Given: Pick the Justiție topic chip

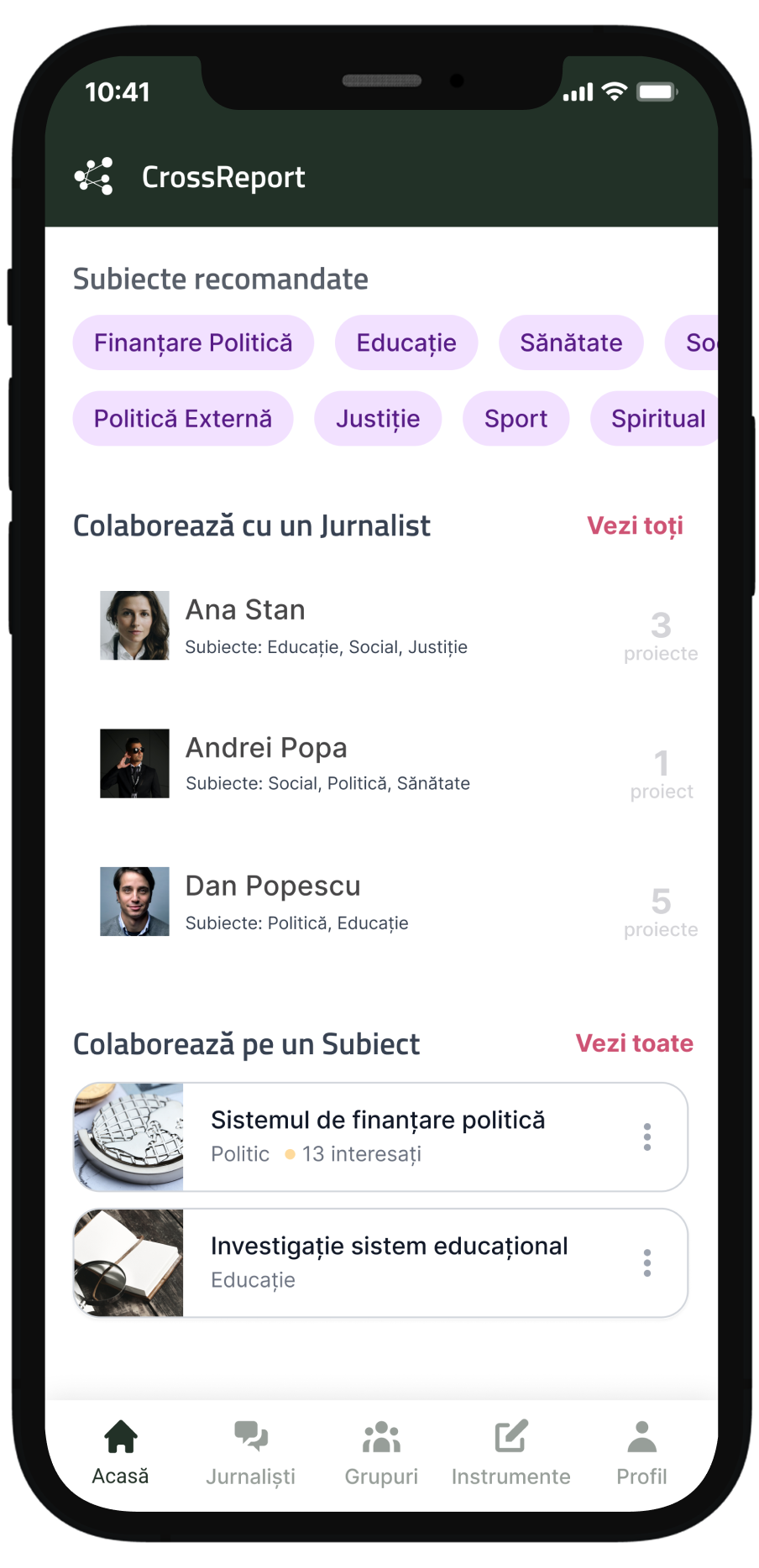Looking at the screenshot, I should (x=378, y=418).
